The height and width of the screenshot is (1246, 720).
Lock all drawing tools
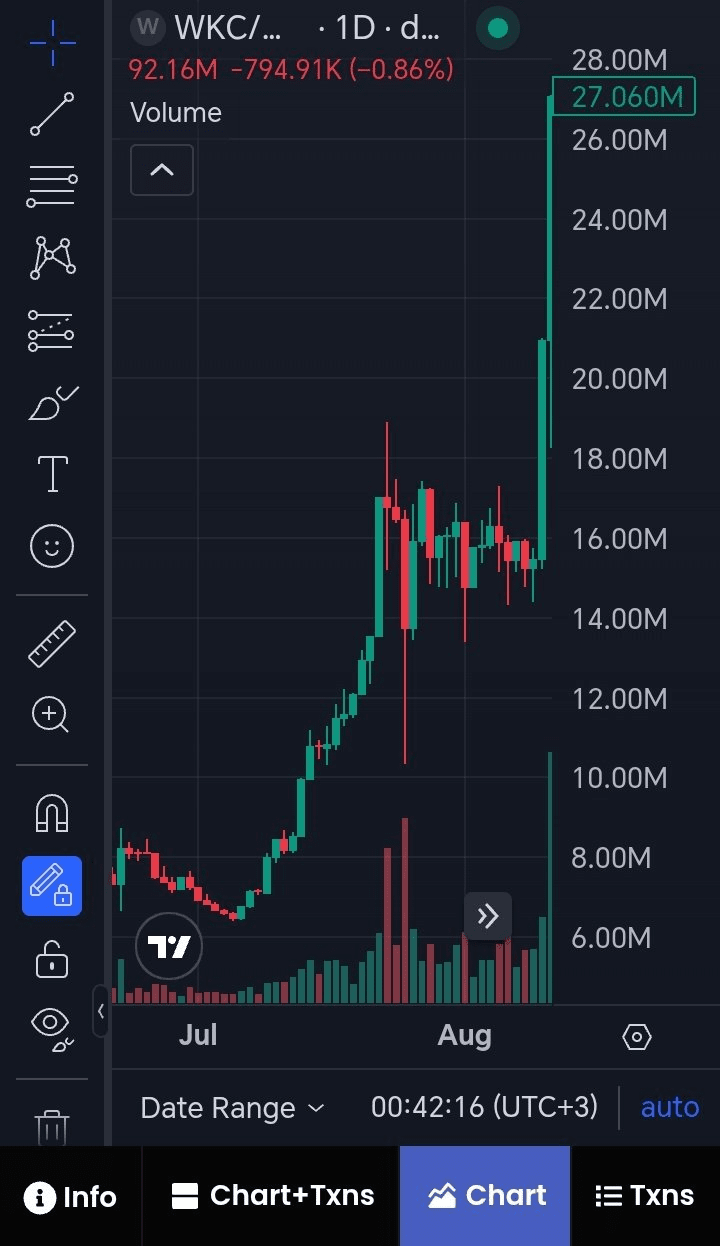52,958
